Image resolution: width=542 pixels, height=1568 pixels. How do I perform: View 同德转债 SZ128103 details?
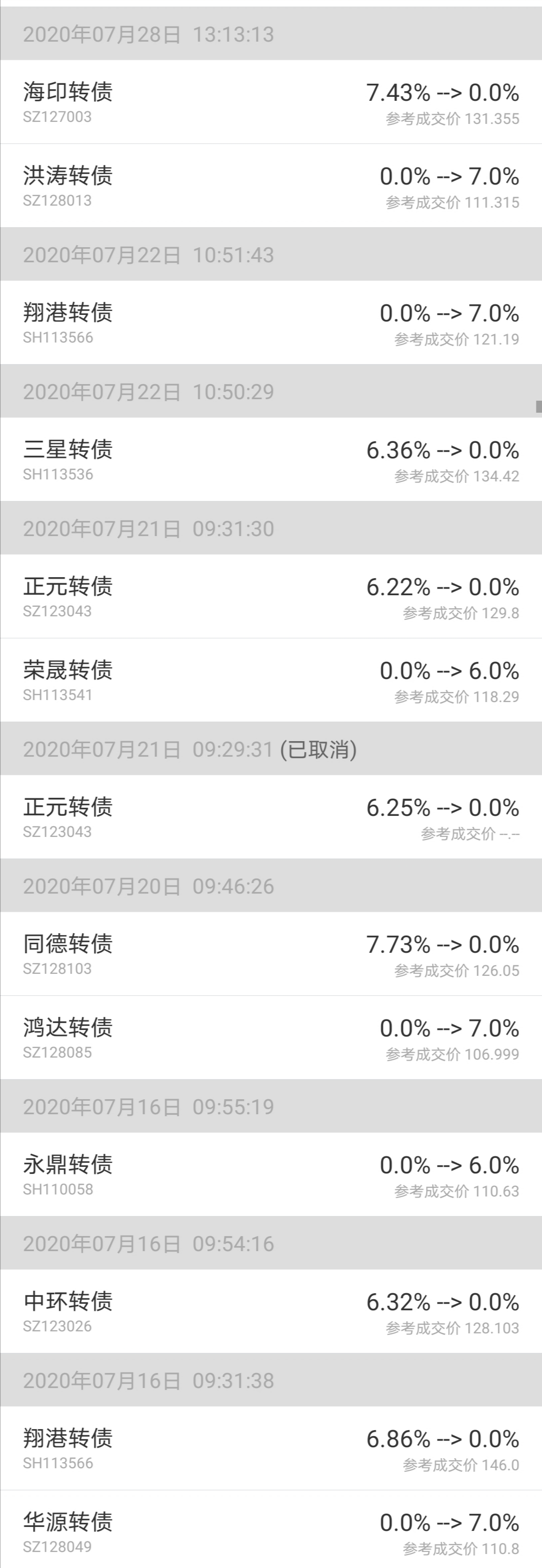click(271, 954)
